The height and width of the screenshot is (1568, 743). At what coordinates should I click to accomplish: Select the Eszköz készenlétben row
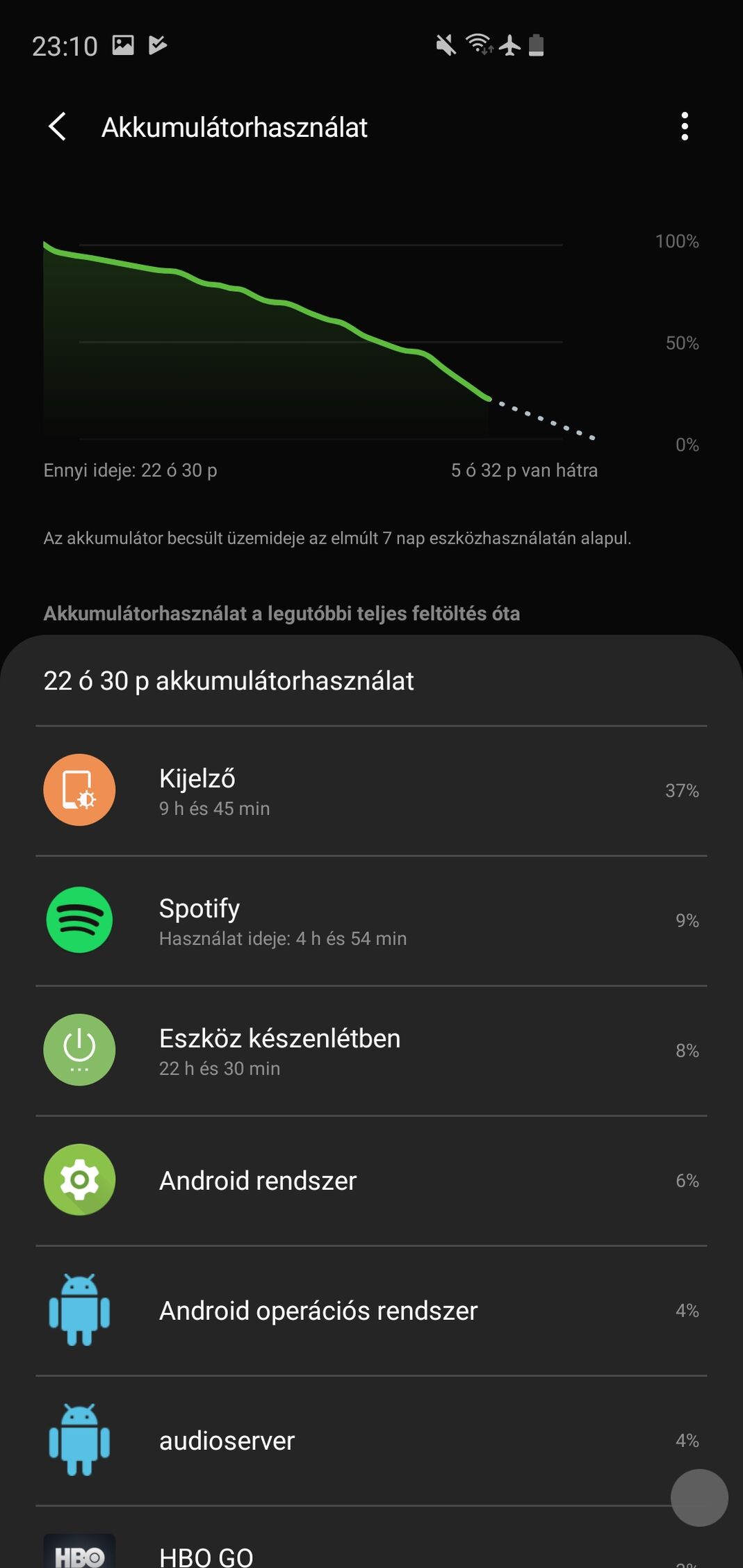(371, 1051)
